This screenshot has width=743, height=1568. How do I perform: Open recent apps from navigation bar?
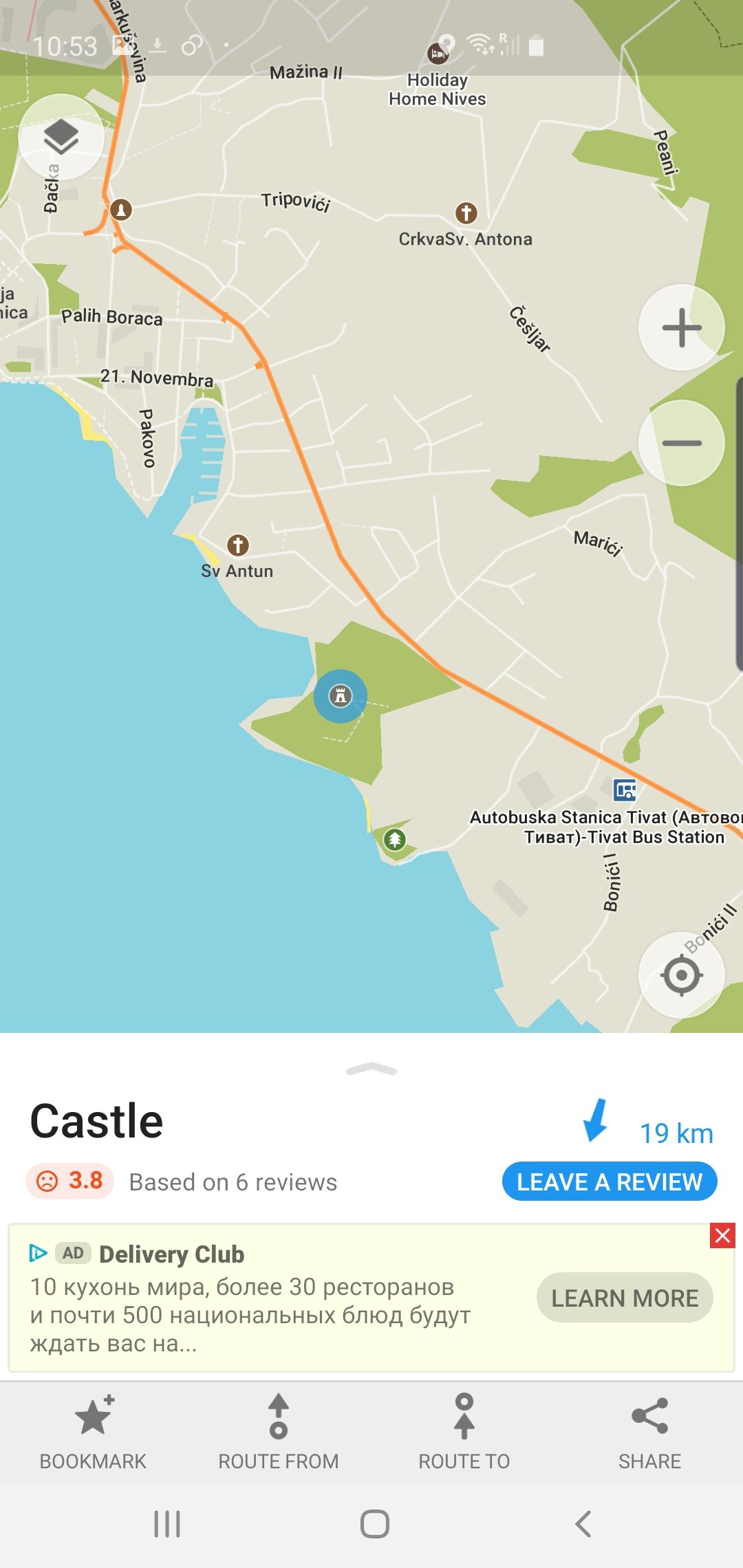click(167, 1524)
